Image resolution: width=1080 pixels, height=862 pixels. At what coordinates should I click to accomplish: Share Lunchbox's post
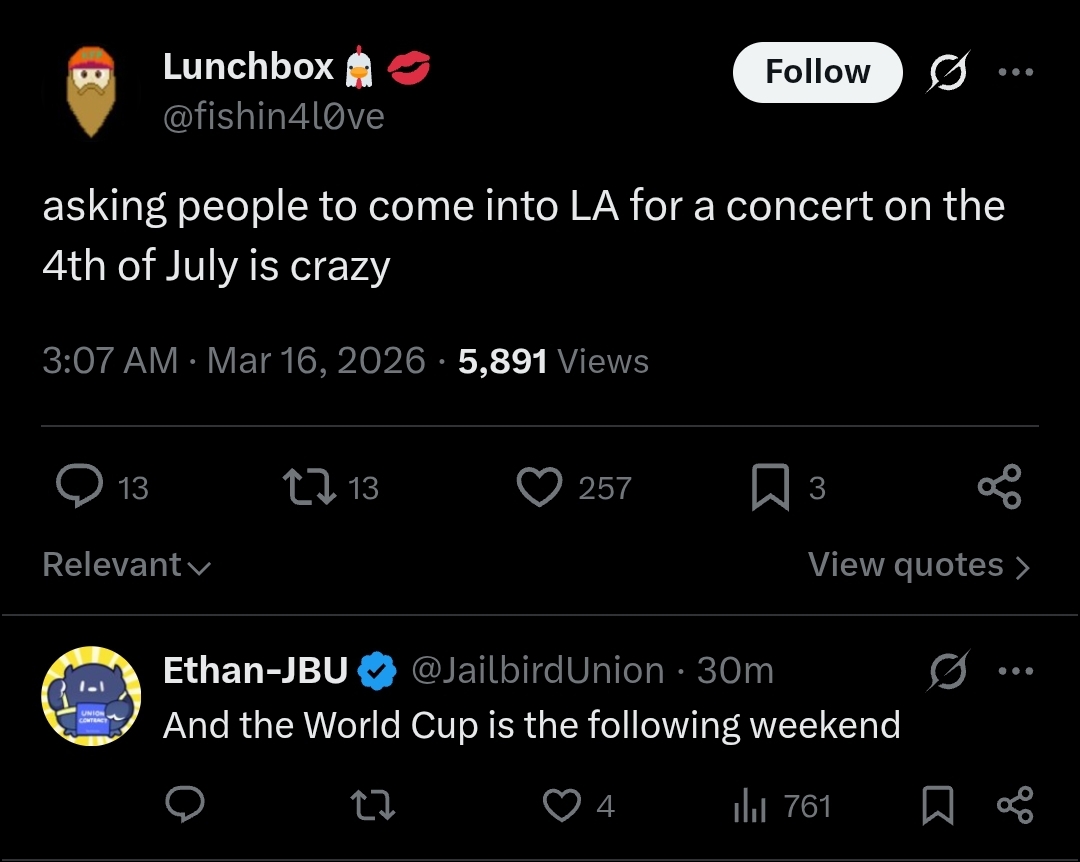999,486
